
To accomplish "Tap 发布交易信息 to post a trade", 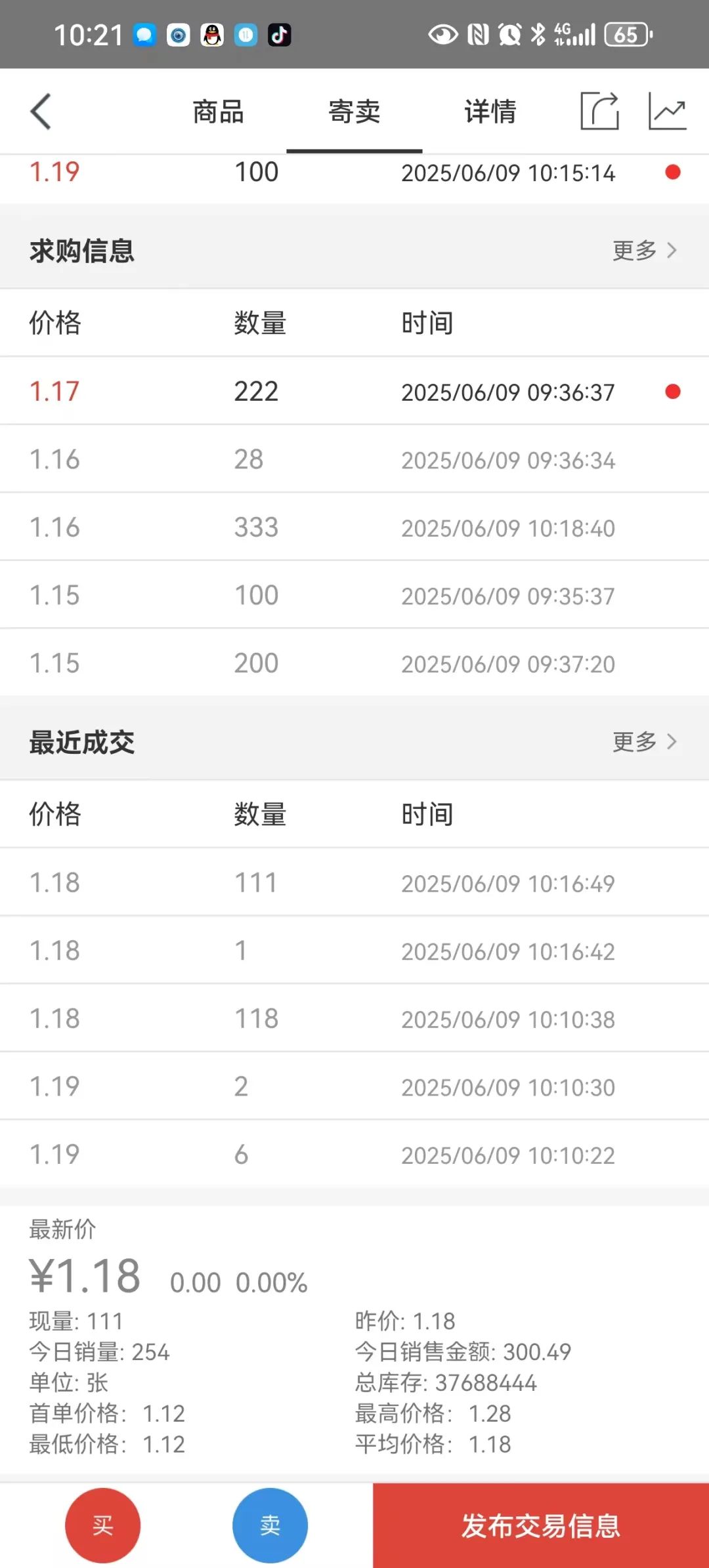I will 541,1525.
